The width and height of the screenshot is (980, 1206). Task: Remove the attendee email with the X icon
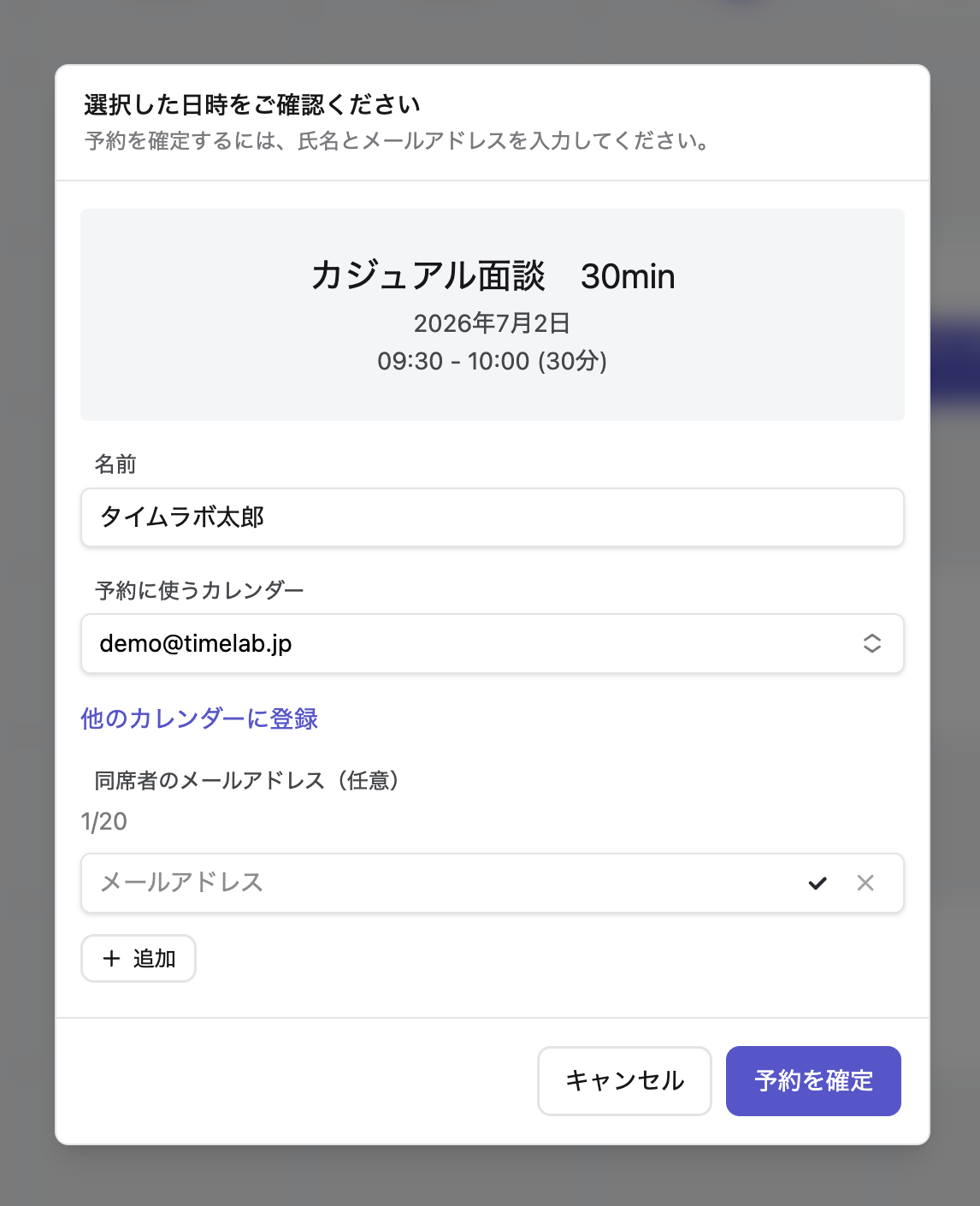(x=865, y=883)
